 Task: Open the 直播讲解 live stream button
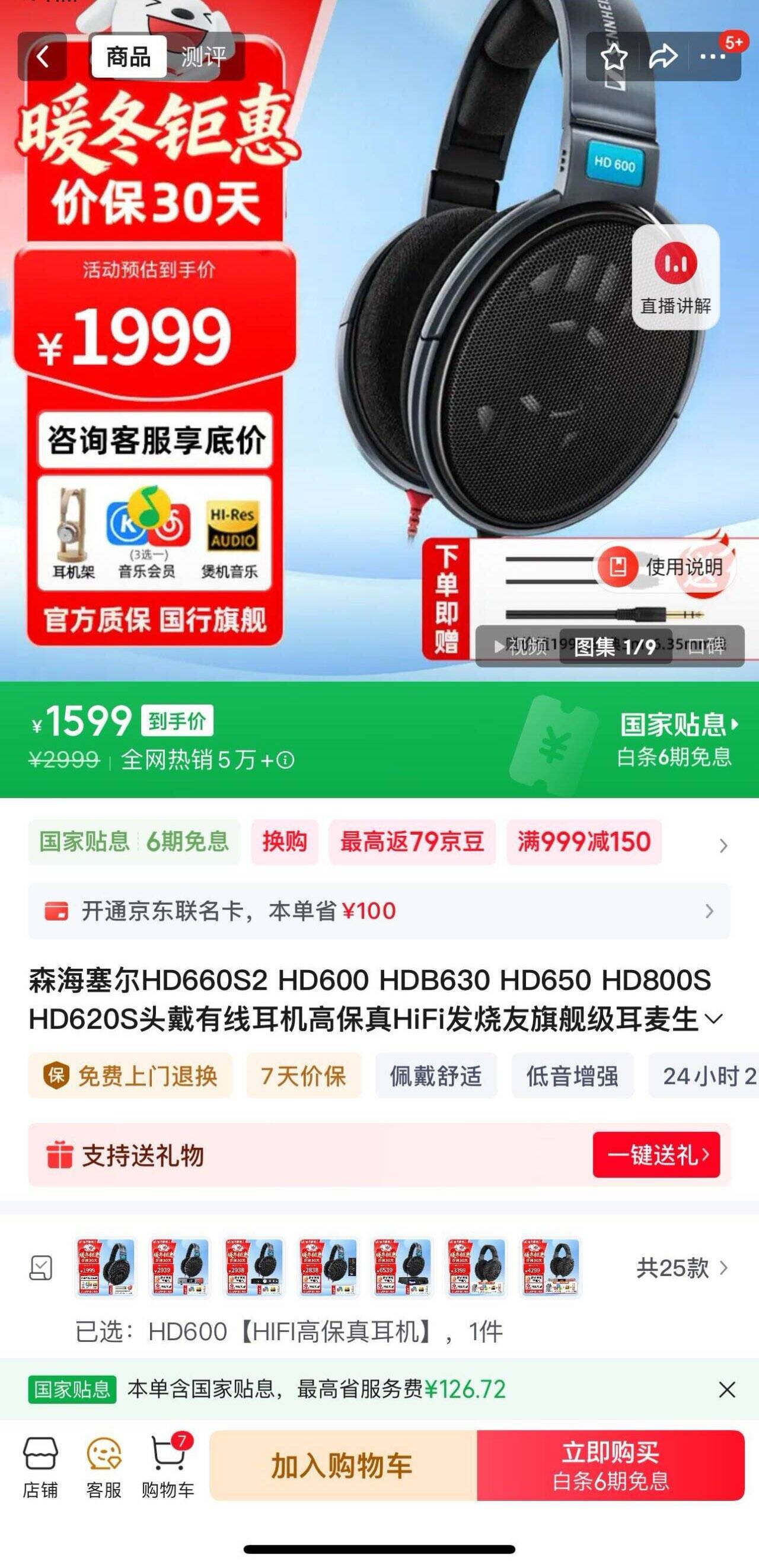(x=675, y=278)
